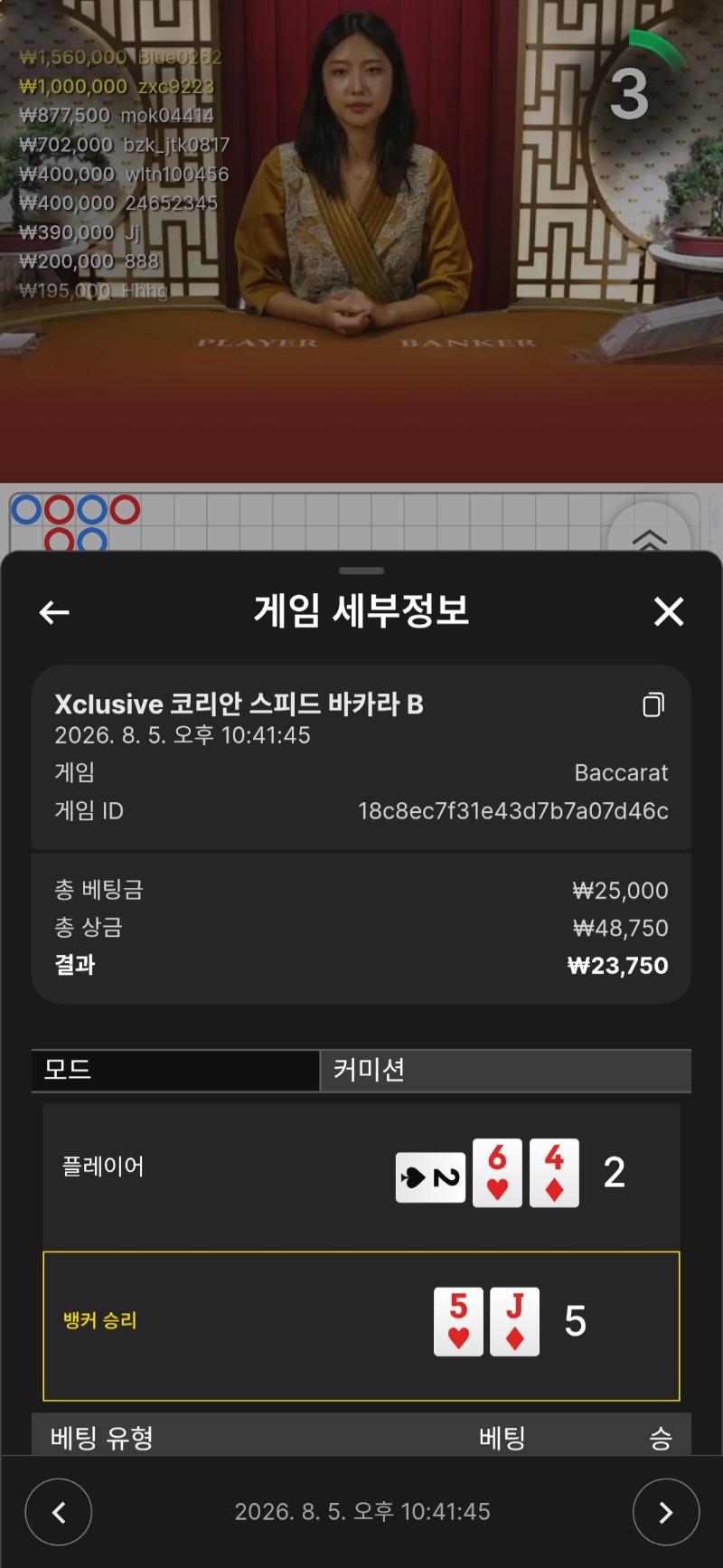Go to the previous game round
The height and width of the screenshot is (1568, 723).
click(59, 1512)
